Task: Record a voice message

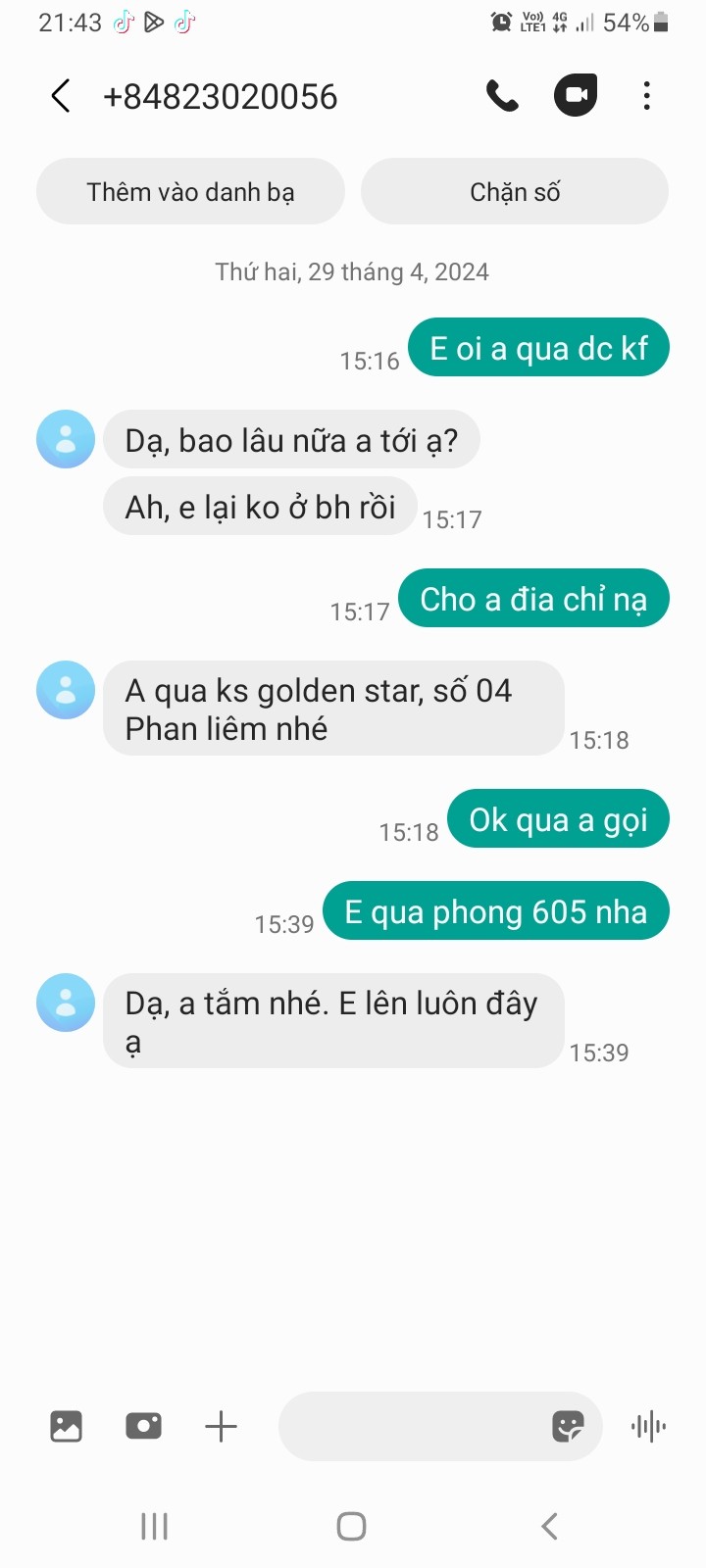Action: pos(648,1426)
